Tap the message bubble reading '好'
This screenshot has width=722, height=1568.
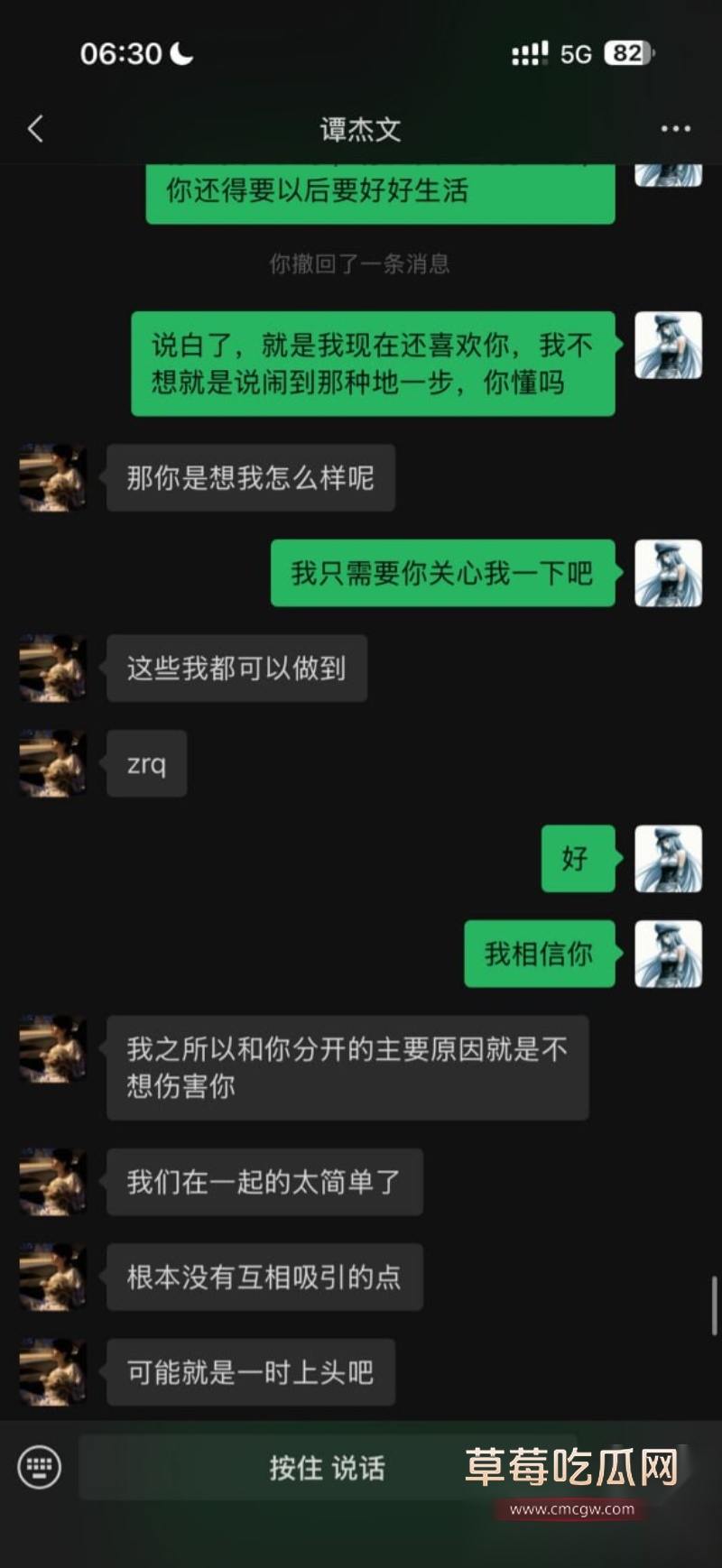point(578,859)
